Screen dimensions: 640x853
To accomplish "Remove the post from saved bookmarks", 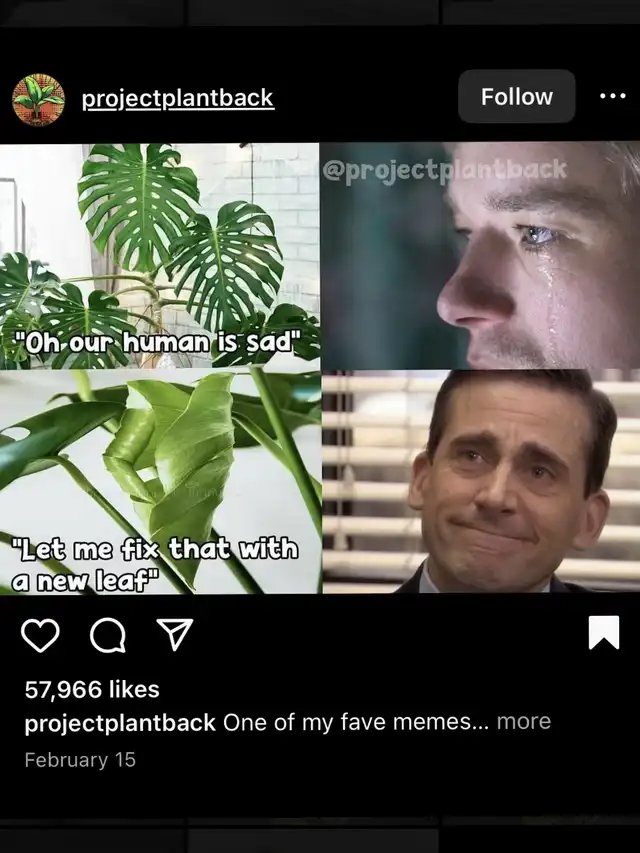I will (603, 633).
